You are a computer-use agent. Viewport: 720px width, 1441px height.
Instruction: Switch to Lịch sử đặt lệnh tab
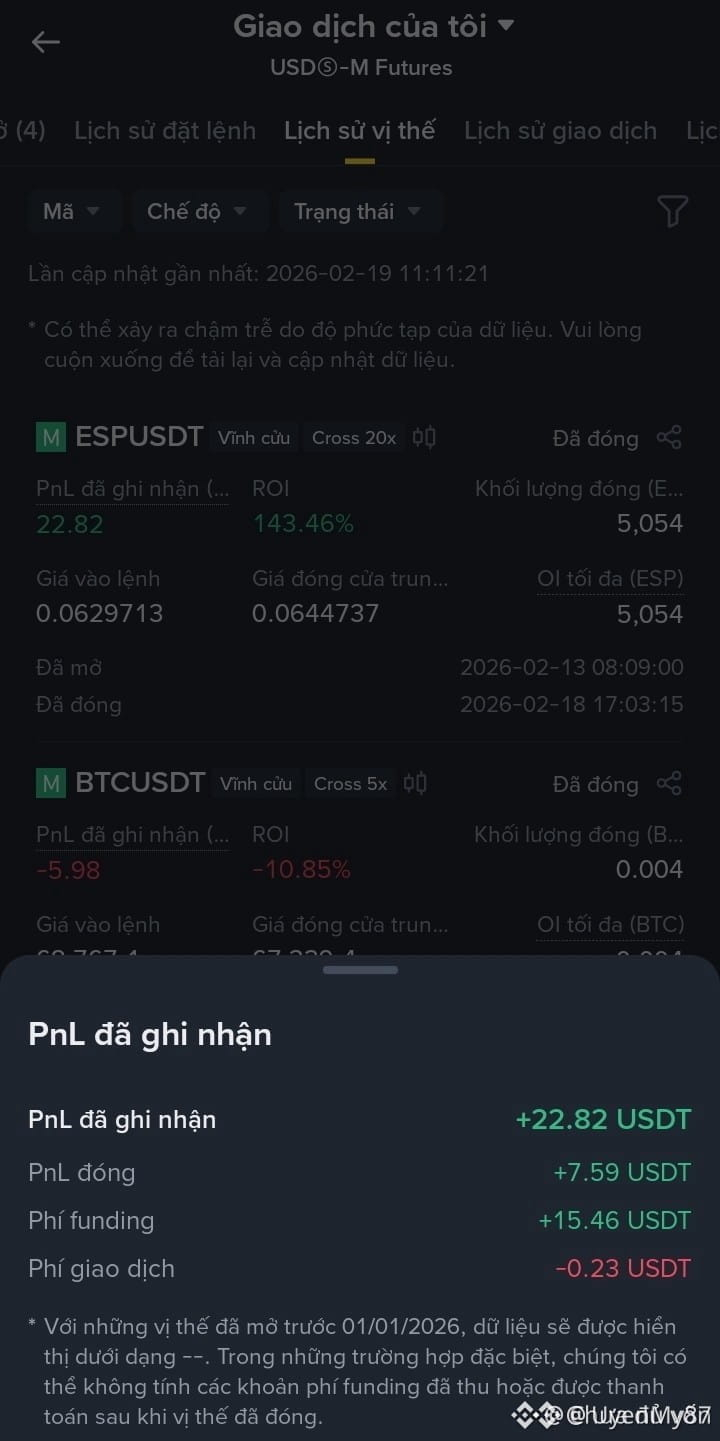[x=165, y=131]
